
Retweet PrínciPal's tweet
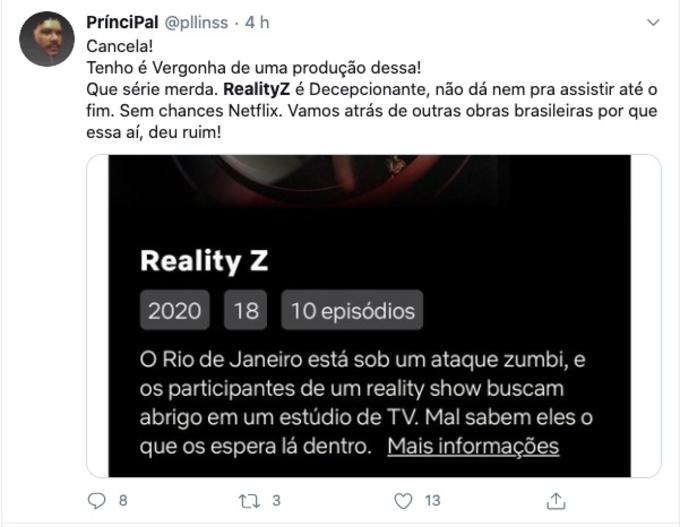251,500
